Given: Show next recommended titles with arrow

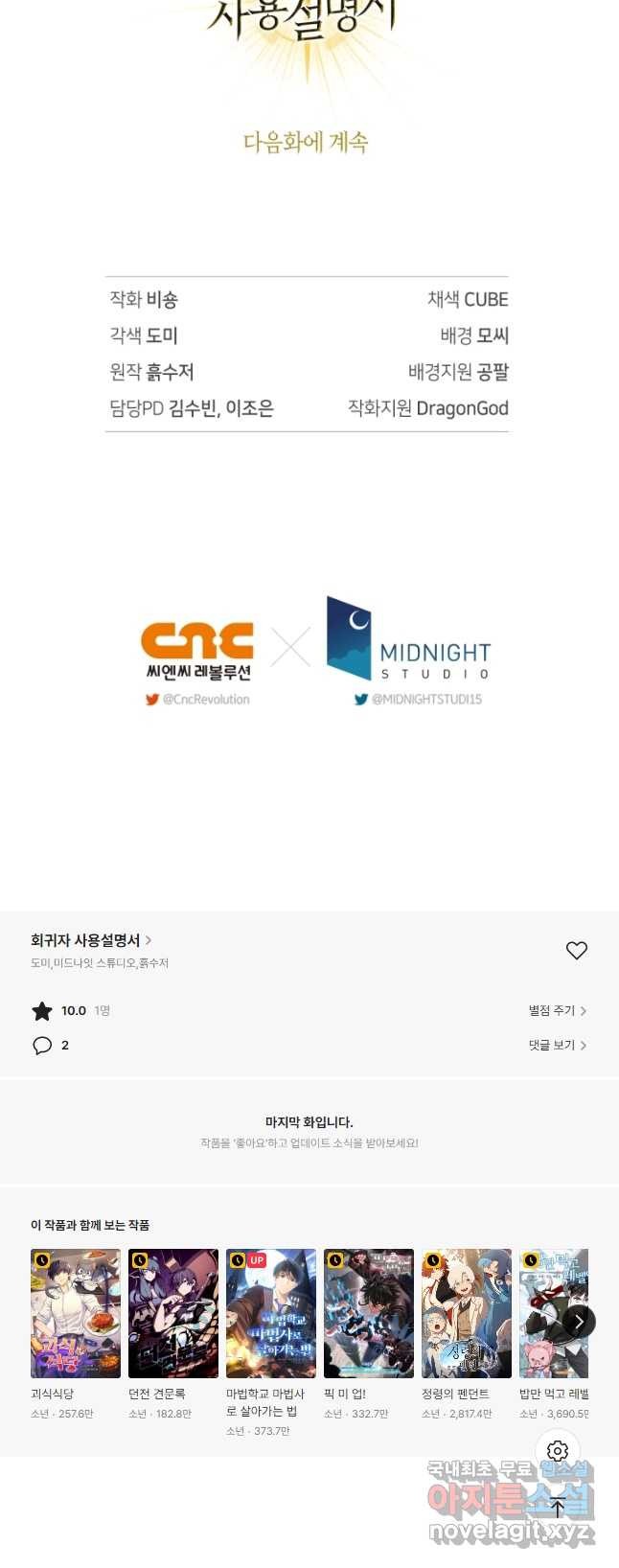Looking at the screenshot, I should pos(578,1321).
